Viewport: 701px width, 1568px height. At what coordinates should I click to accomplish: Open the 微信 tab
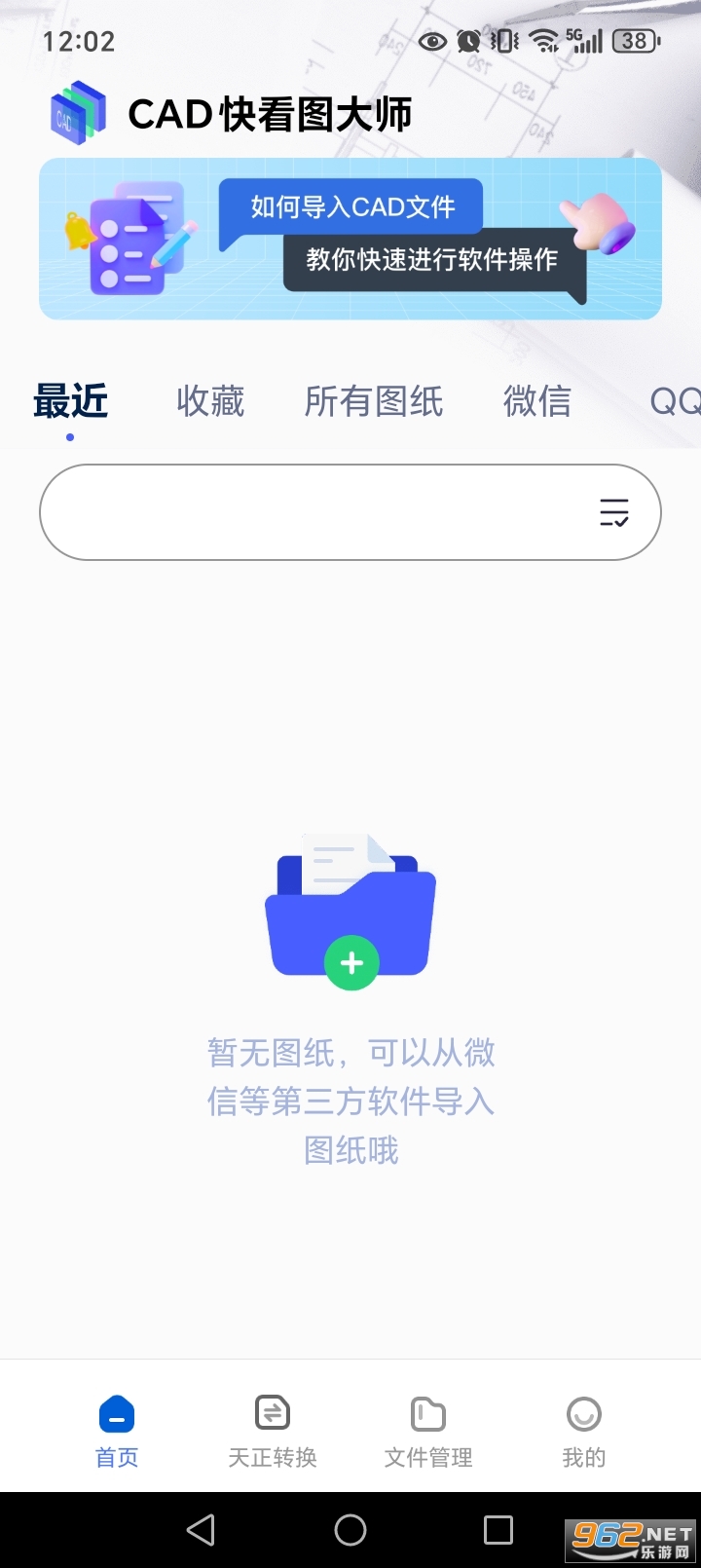(536, 401)
